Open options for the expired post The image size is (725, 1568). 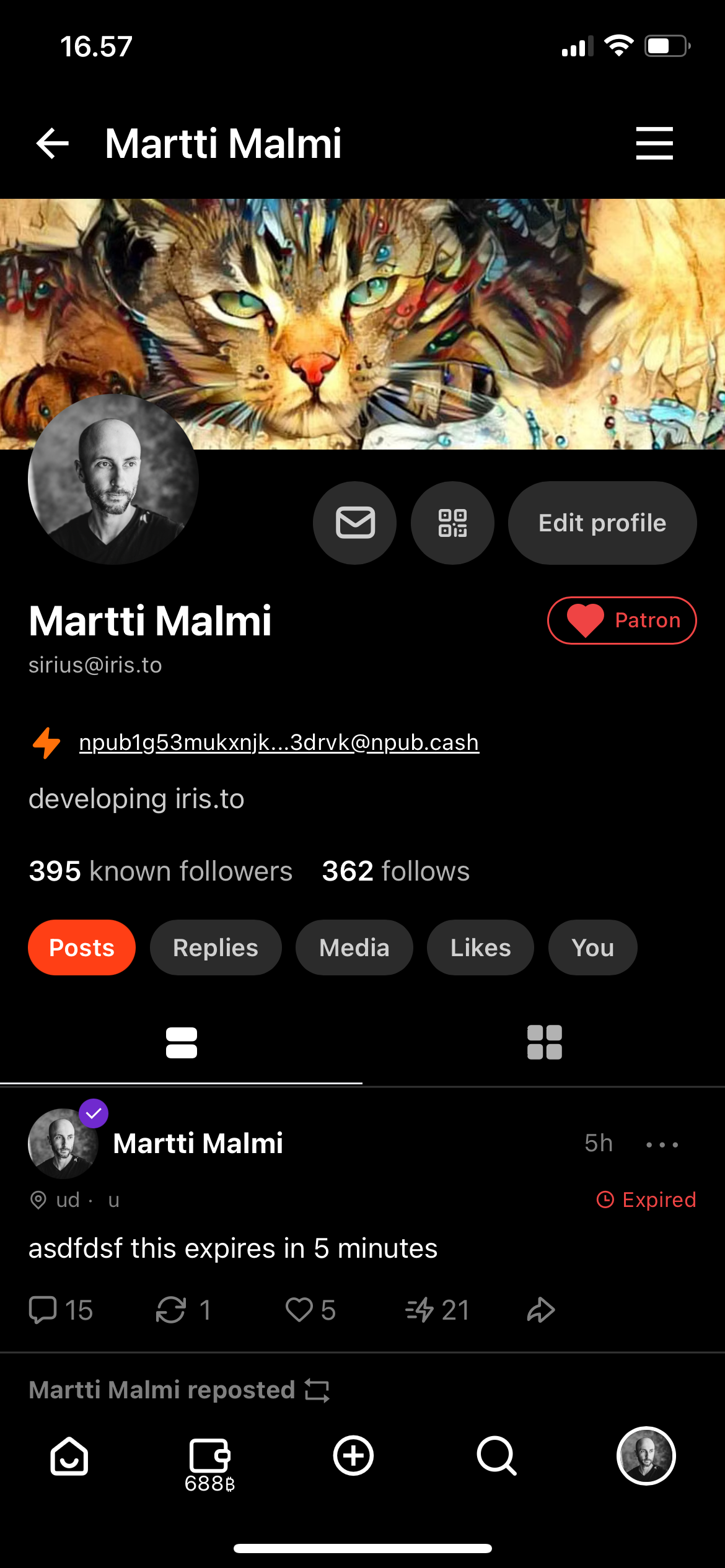[662, 1144]
